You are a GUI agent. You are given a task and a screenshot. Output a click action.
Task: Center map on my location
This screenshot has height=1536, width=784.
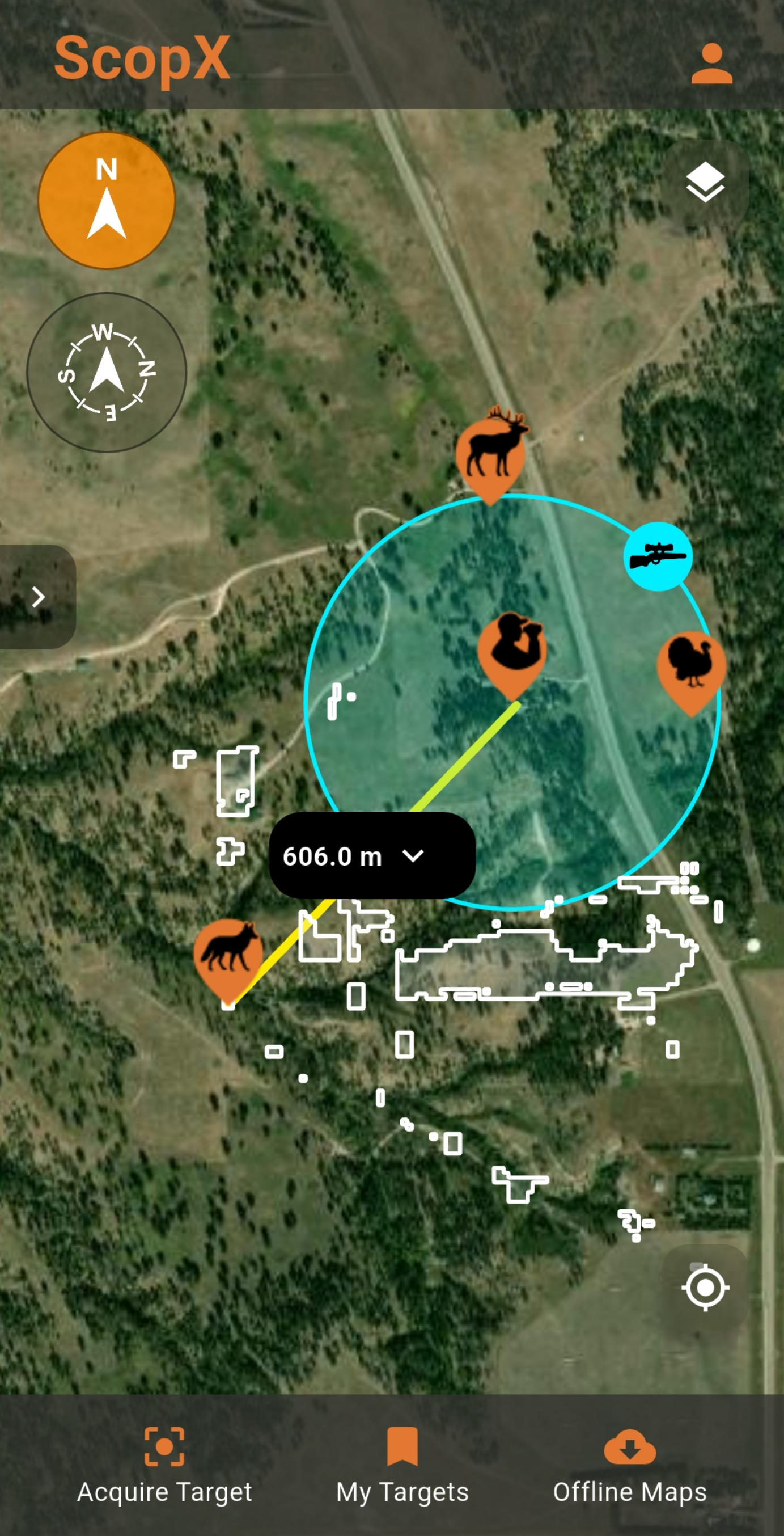705,1288
